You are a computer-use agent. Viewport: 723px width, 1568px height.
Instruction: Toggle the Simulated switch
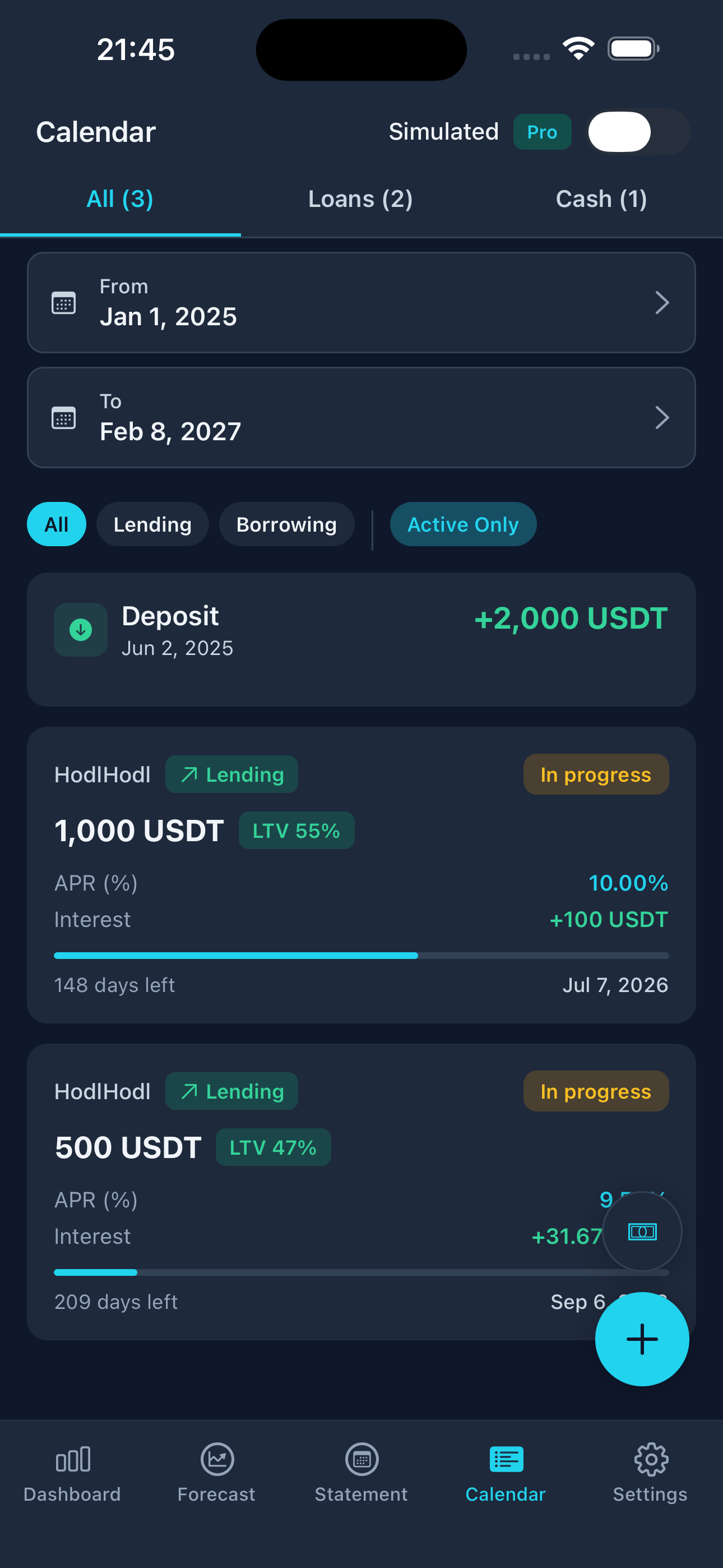pos(637,132)
